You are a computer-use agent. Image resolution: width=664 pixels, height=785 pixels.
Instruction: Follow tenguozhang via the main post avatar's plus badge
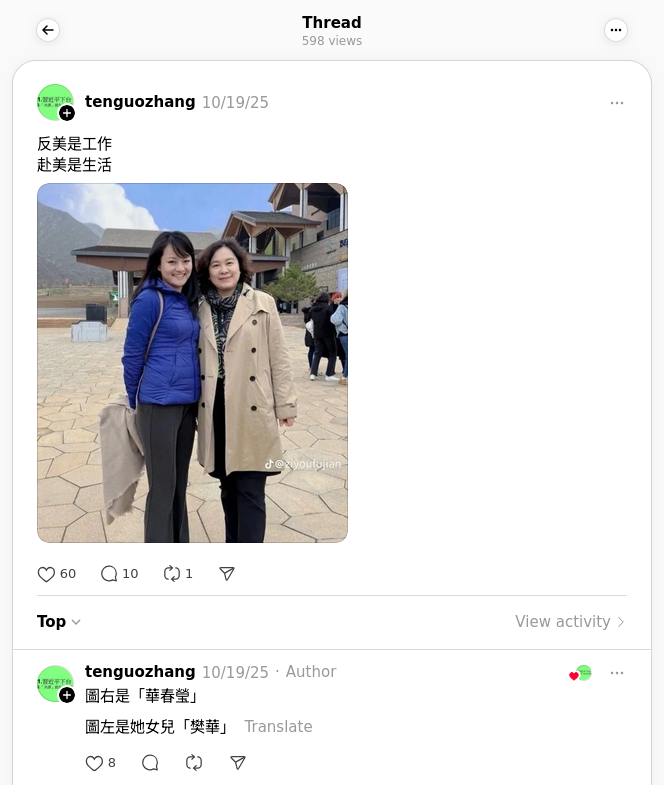tap(67, 113)
